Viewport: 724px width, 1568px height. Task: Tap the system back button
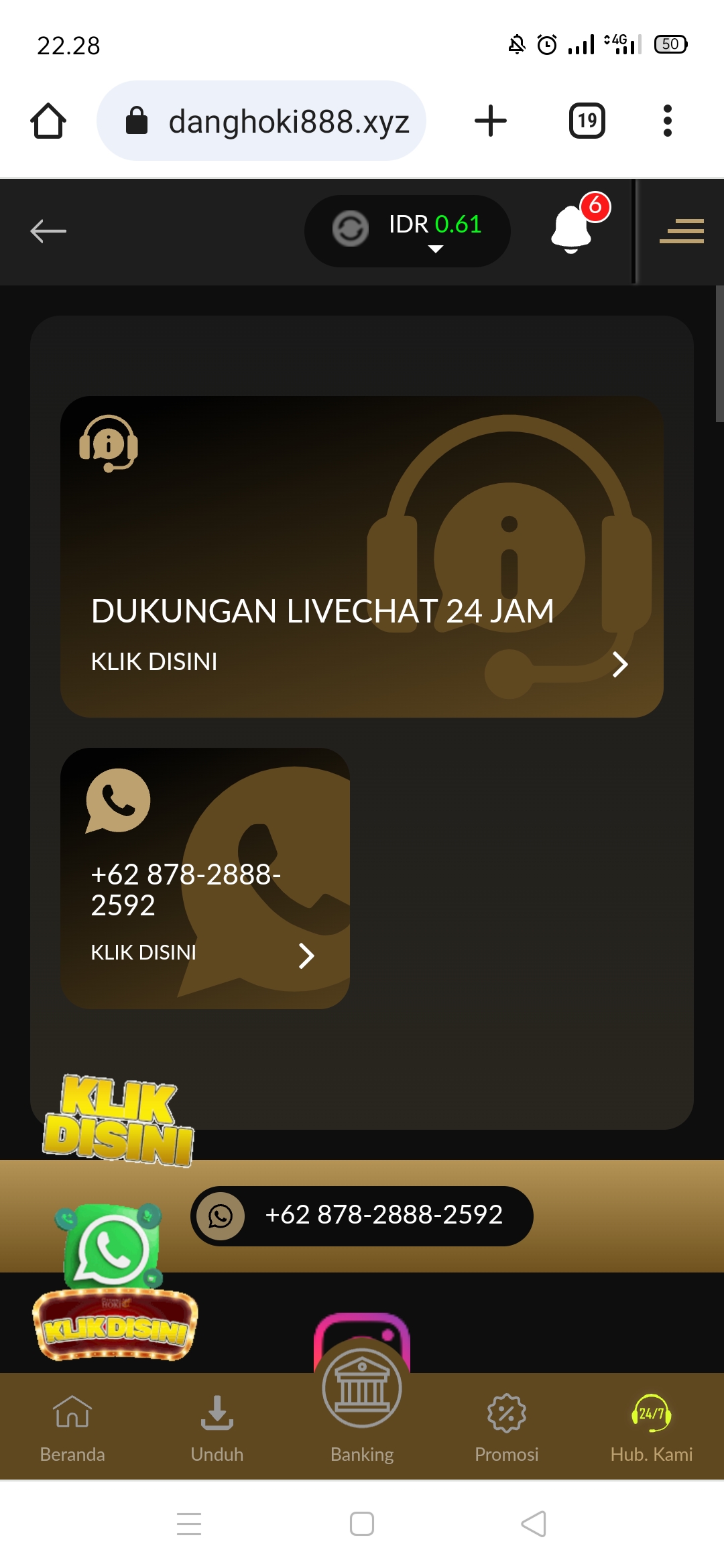coord(534,1524)
